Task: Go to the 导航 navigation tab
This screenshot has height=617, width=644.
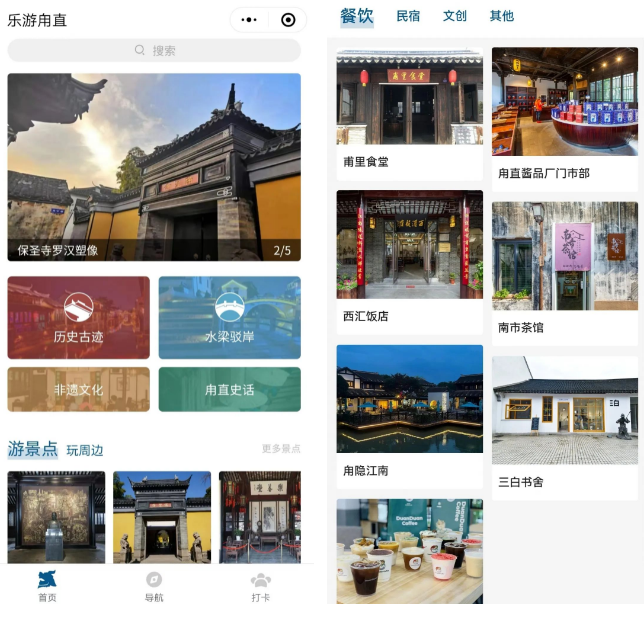Action: point(154,586)
